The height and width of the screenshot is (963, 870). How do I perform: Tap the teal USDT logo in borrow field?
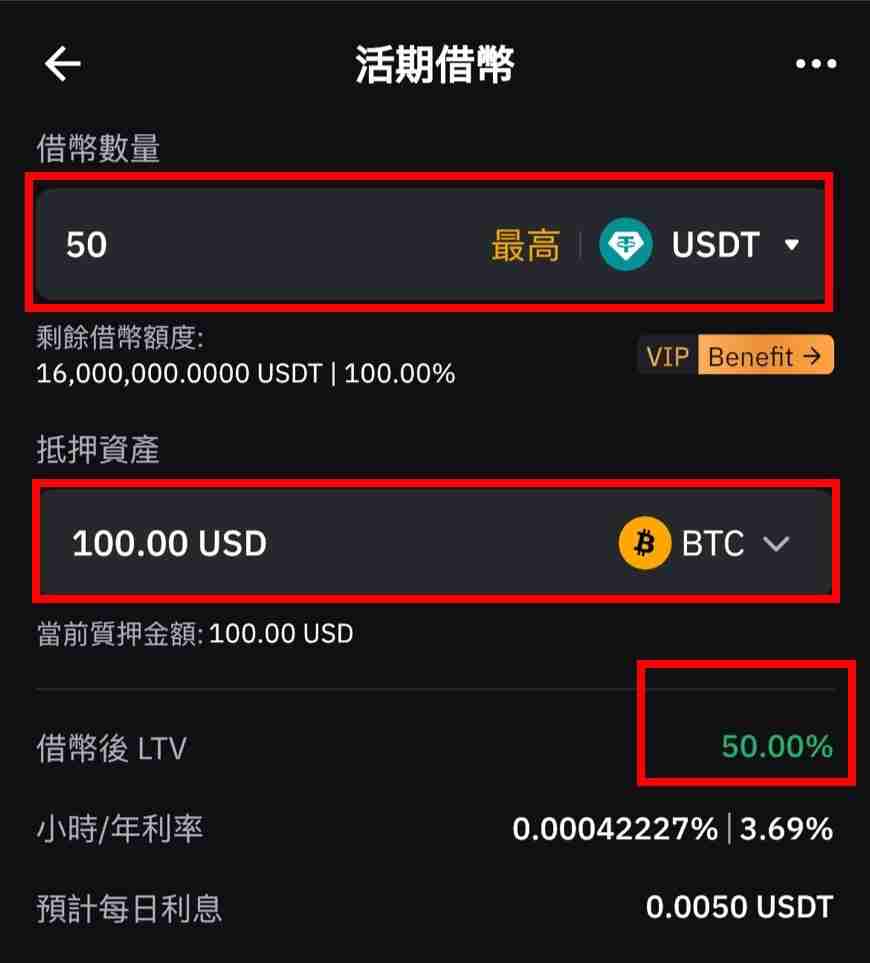click(x=622, y=243)
